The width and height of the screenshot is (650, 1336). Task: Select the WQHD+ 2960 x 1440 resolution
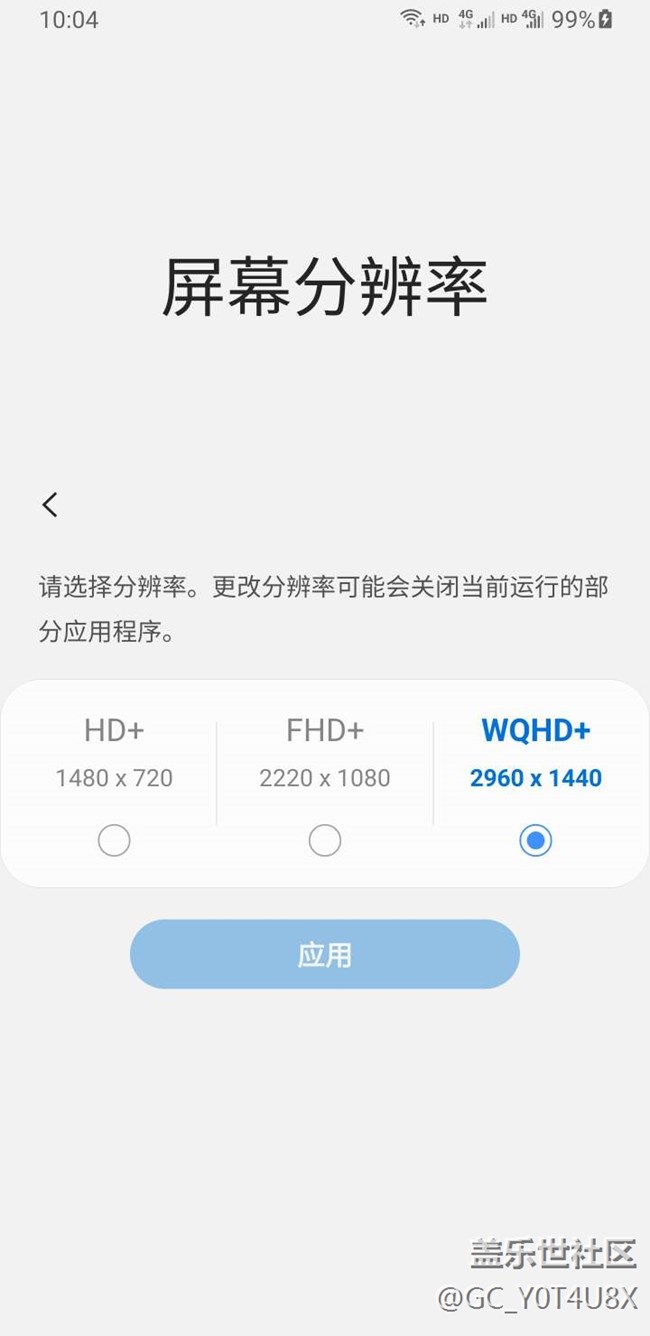pyautogui.click(x=536, y=840)
